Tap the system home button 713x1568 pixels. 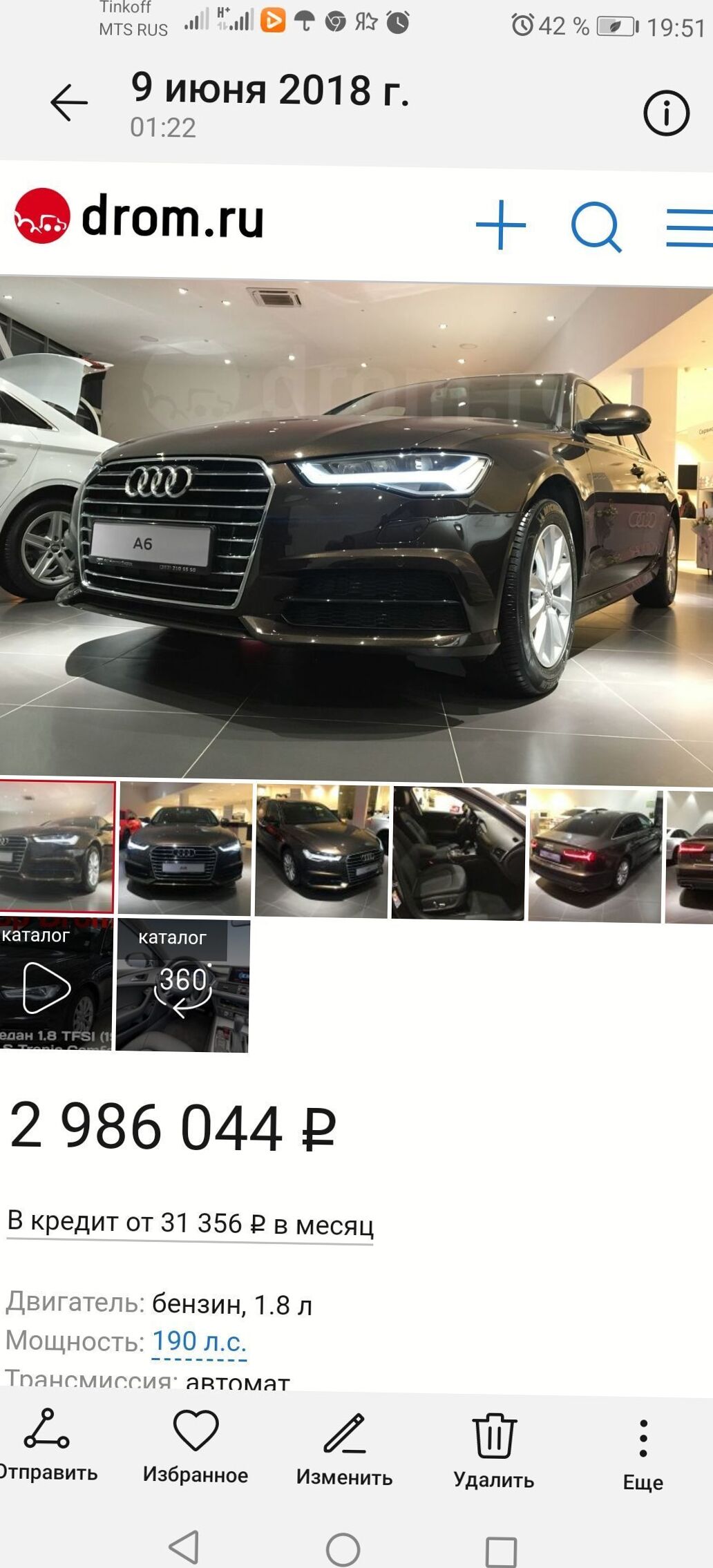click(x=343, y=1549)
